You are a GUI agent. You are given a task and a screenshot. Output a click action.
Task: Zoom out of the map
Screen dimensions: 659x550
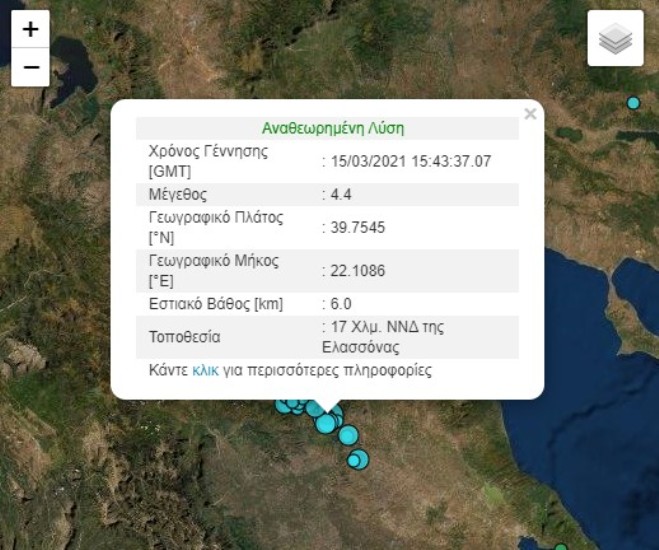31,67
